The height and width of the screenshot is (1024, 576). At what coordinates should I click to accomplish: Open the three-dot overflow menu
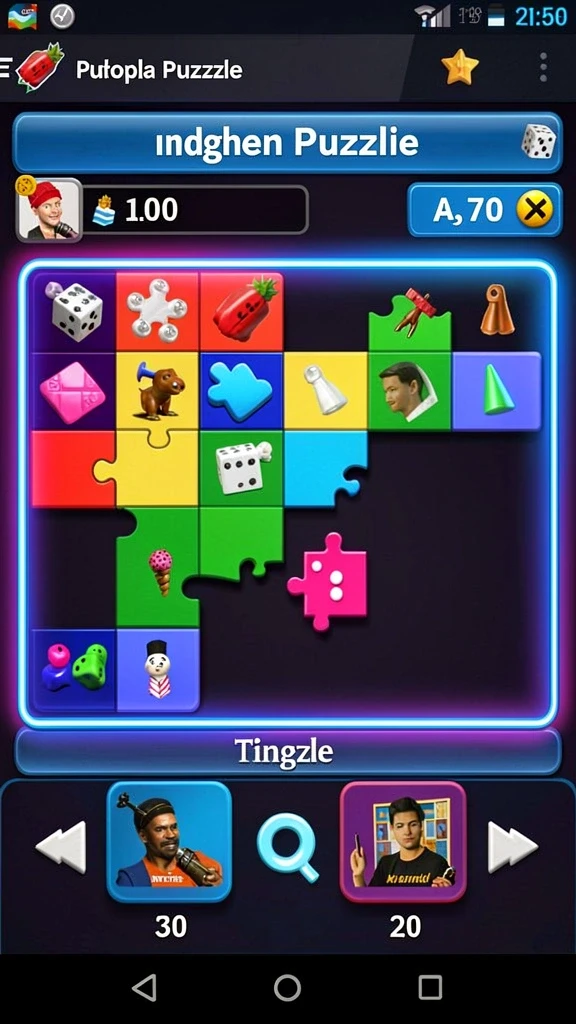pos(543,68)
